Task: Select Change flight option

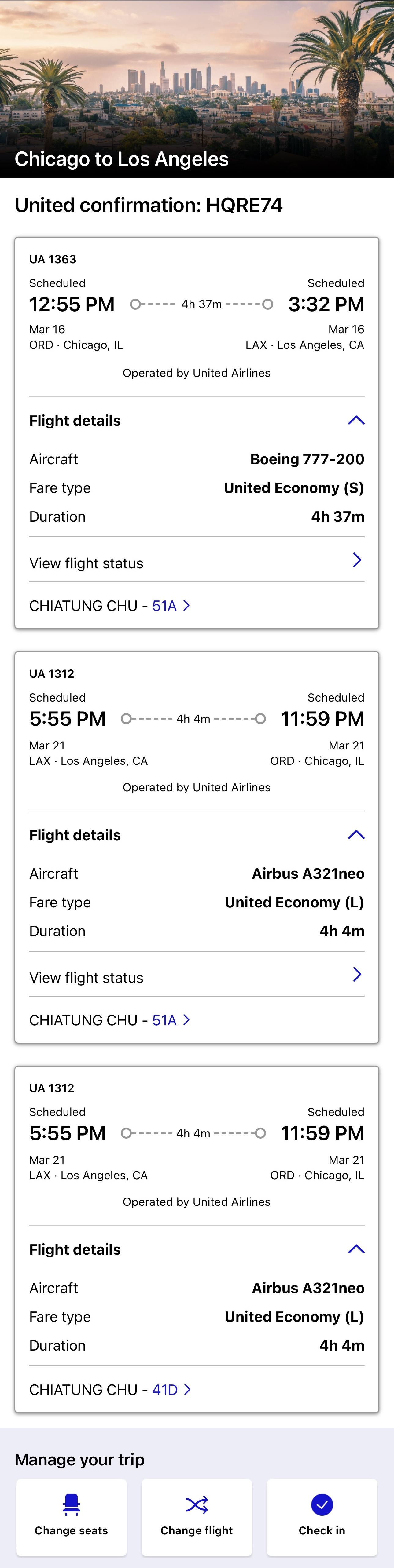Action: [197, 1516]
